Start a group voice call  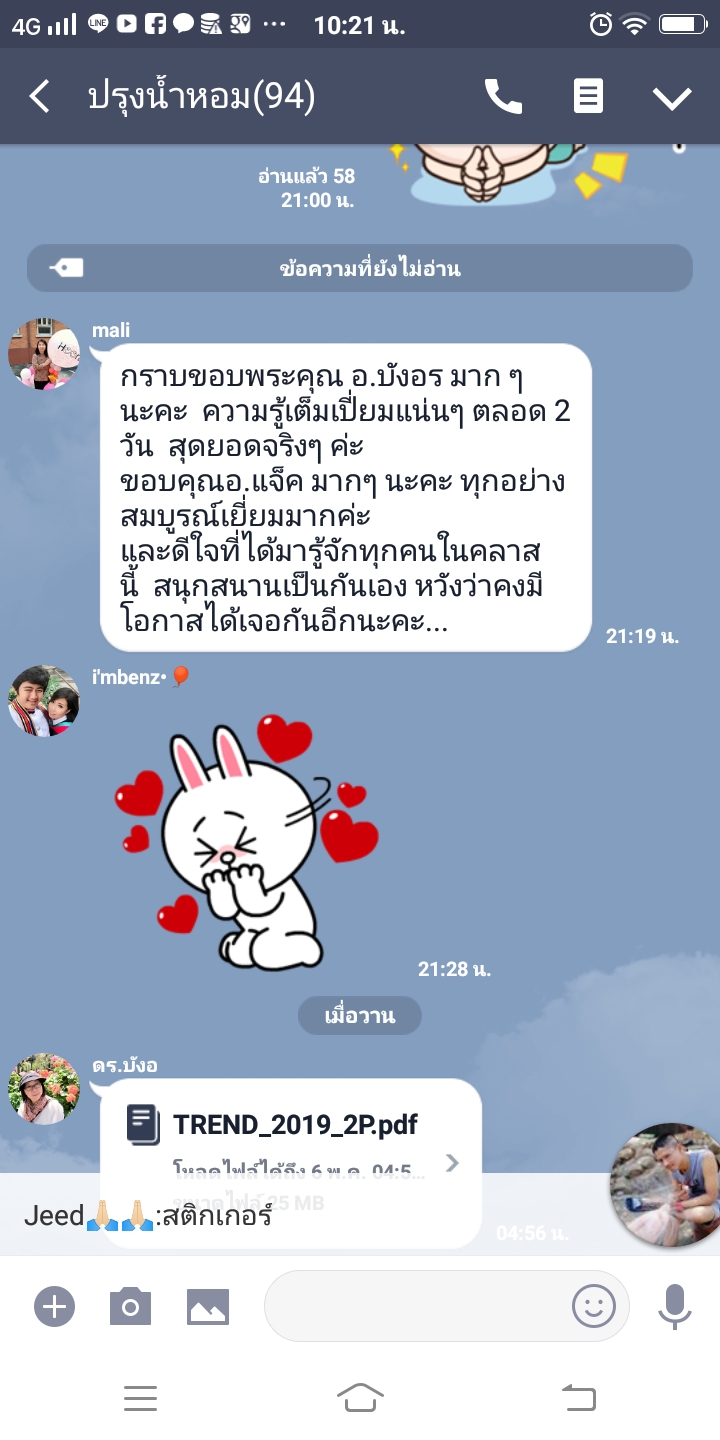pyautogui.click(x=503, y=97)
